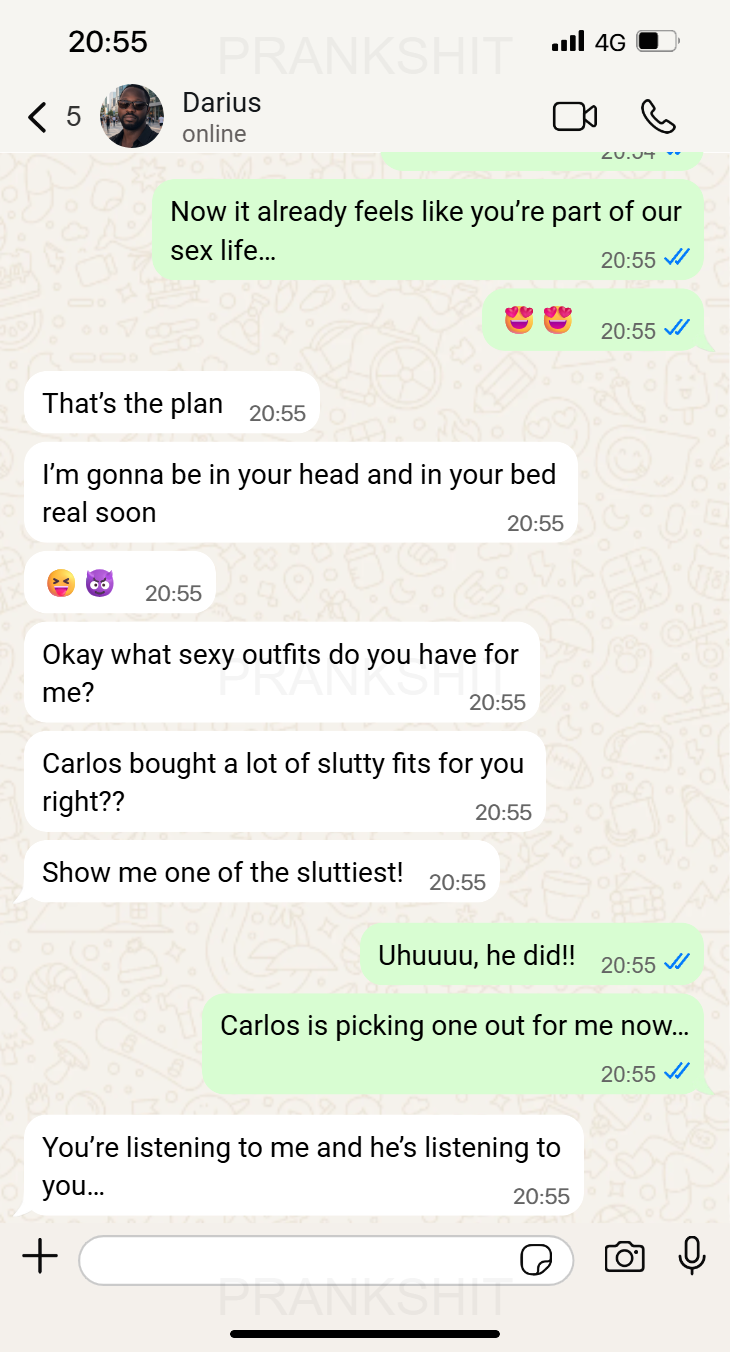Start a voice call with Darius
The height and width of the screenshot is (1354, 732).
[658, 117]
